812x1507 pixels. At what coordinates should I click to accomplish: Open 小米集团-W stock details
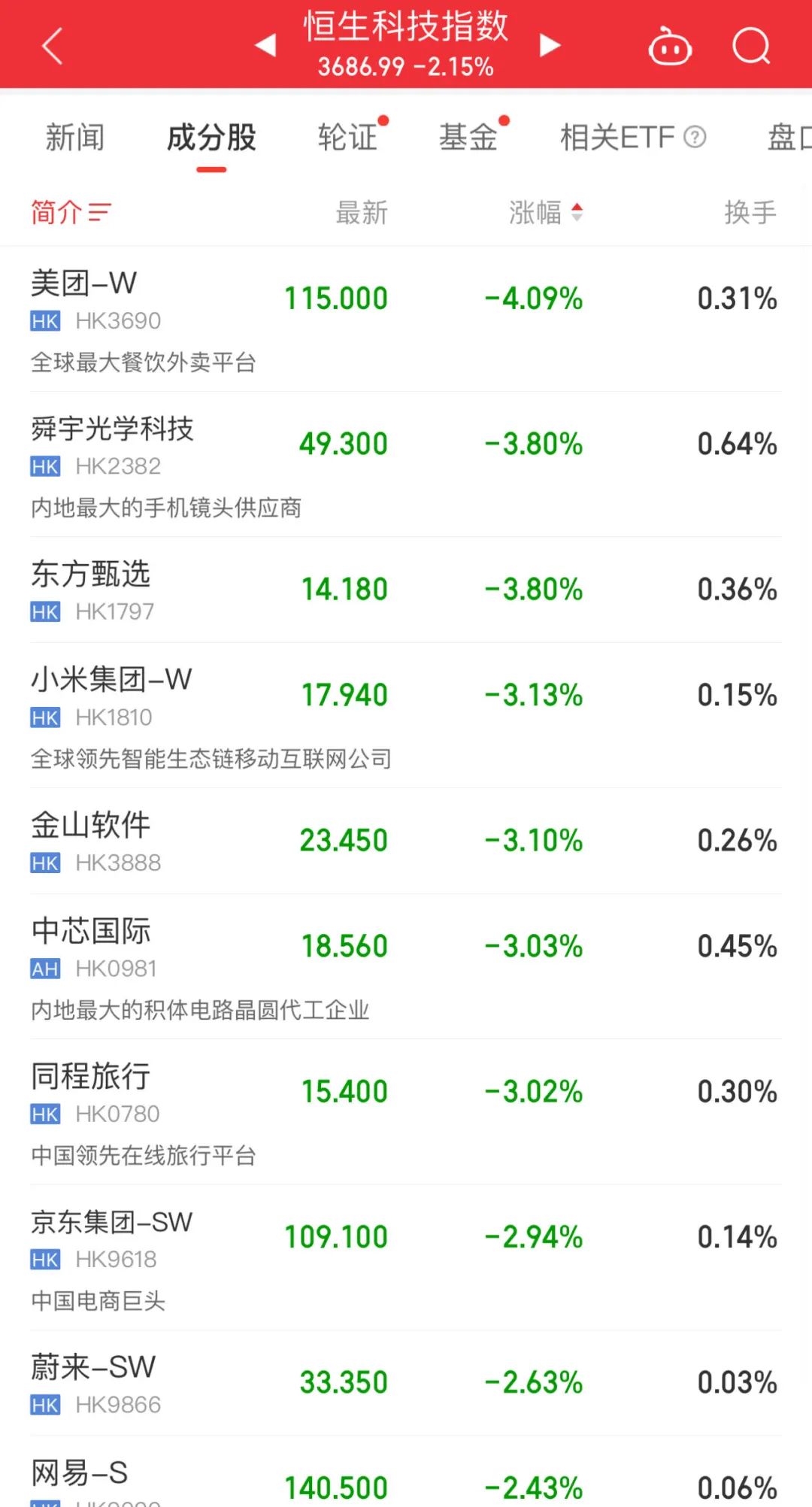tap(406, 715)
